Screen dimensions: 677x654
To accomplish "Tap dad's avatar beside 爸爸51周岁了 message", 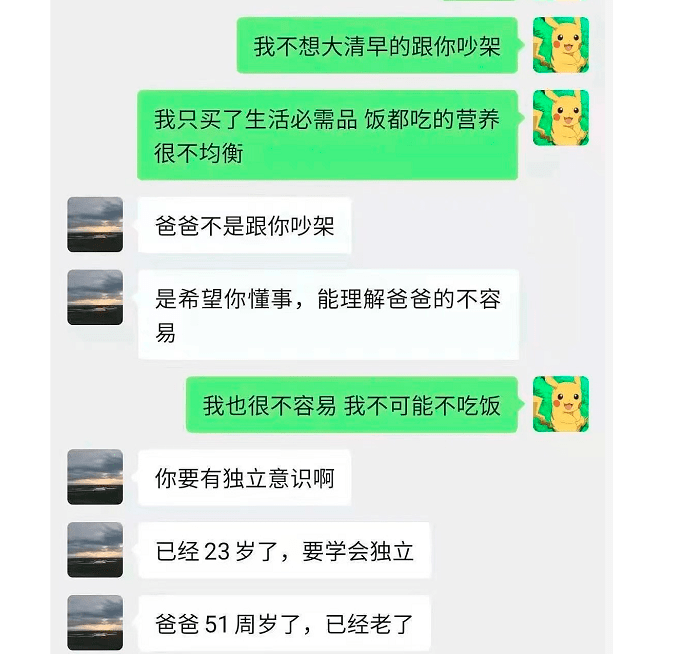I will (95, 623).
